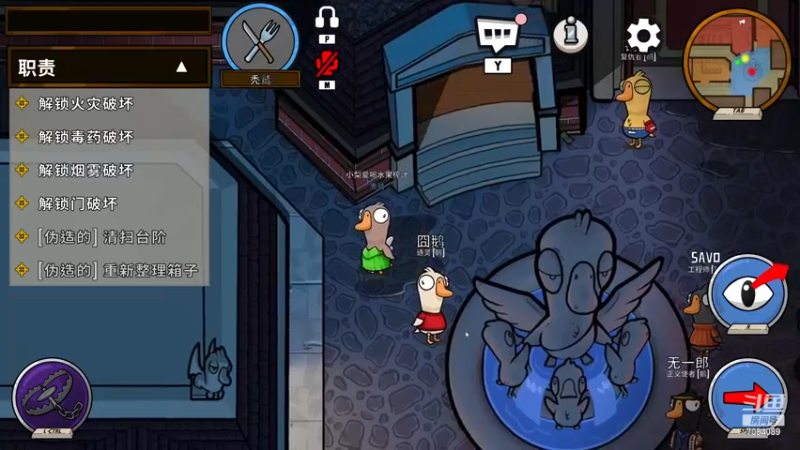Screen dimensions: 800x450
Task: Open the settings gear
Action: click(x=643, y=36)
